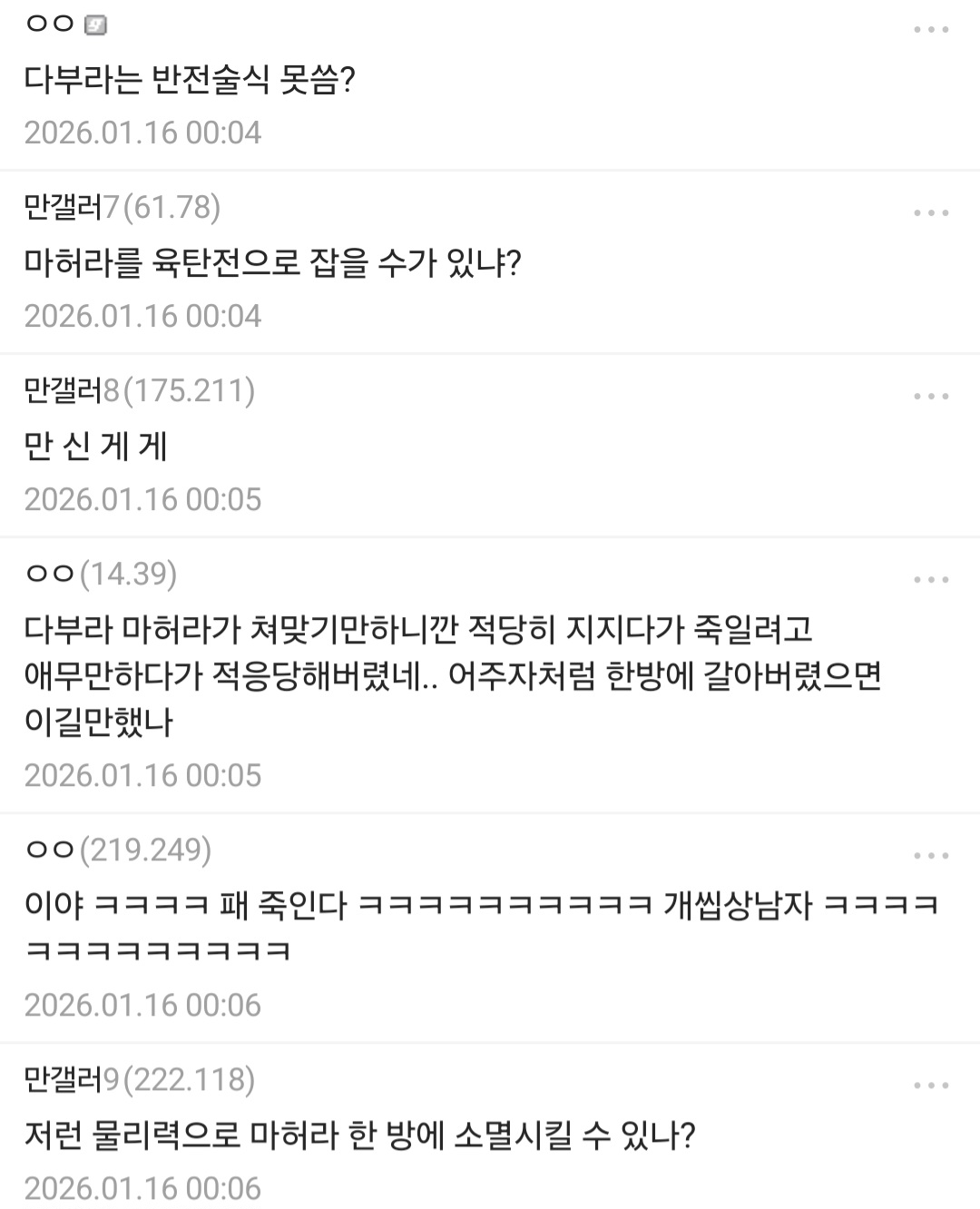Reply to the comment "만 신 게 게"
980x1209 pixels.
[x=96, y=447]
